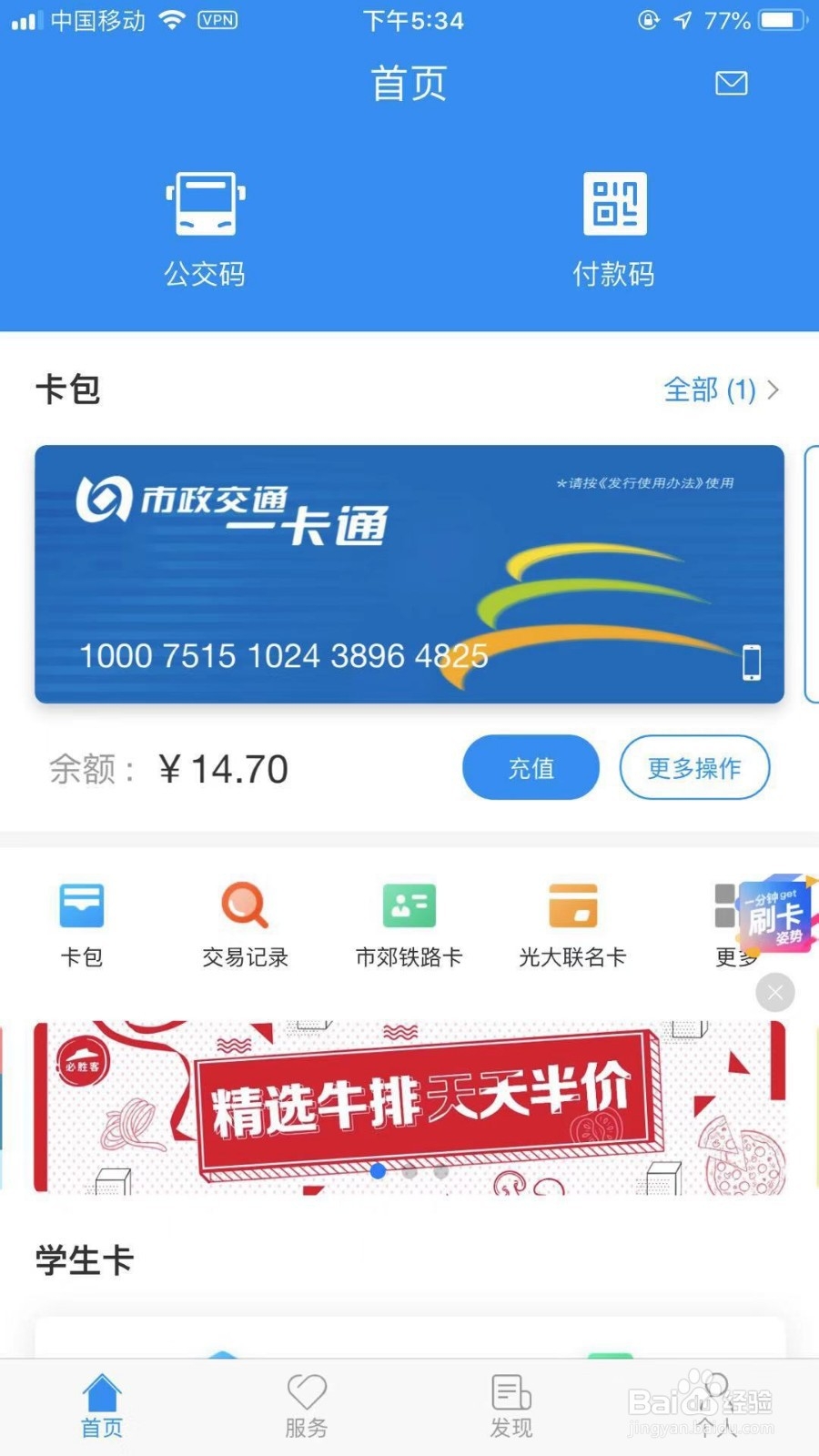Image resolution: width=819 pixels, height=1456 pixels.
Task: View the 市政交通一卡通 card details
Action: pos(409,573)
